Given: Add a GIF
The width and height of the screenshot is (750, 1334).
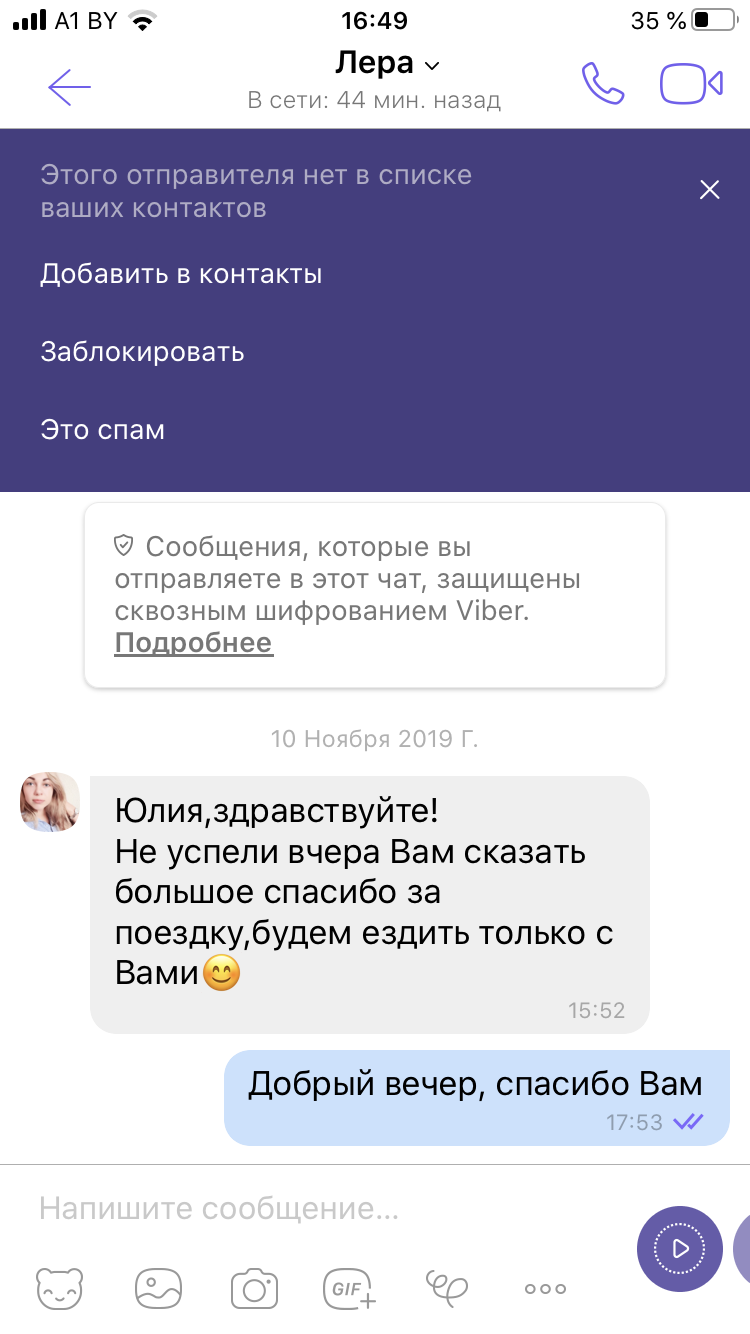Looking at the screenshot, I should pos(349,1287).
